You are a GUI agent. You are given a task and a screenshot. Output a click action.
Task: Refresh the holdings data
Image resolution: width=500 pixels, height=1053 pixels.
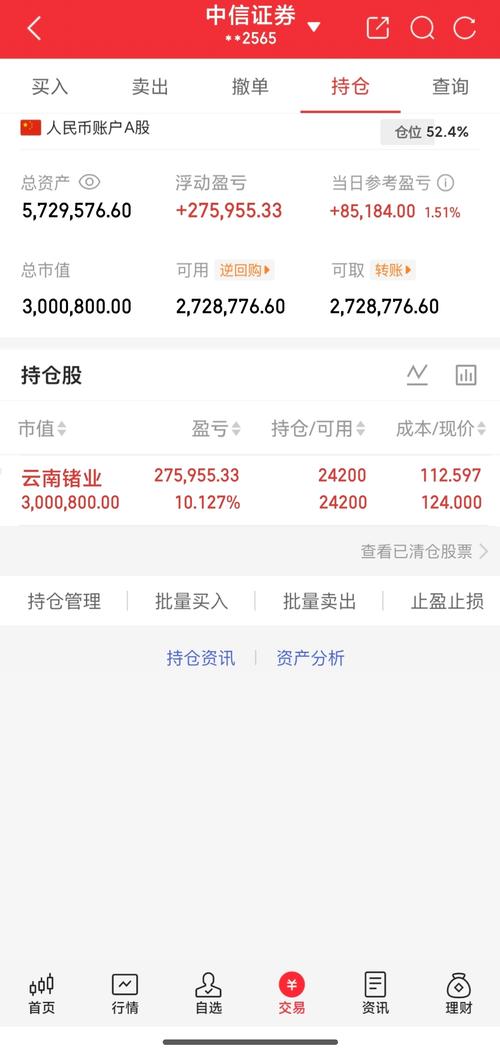pyautogui.click(x=464, y=28)
